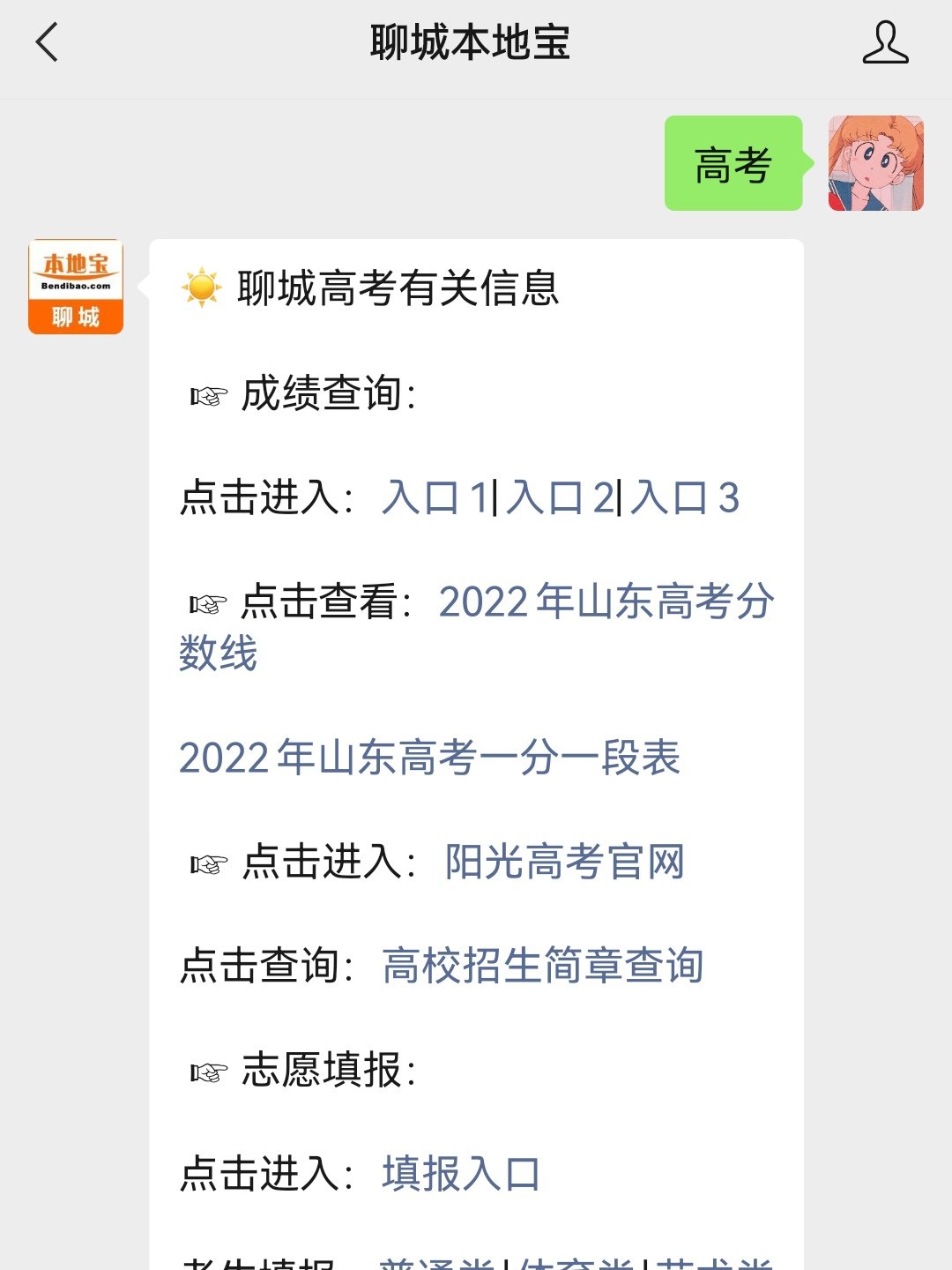
Task: Tap the 本地宝 聊城 account avatar
Action: coord(76,287)
